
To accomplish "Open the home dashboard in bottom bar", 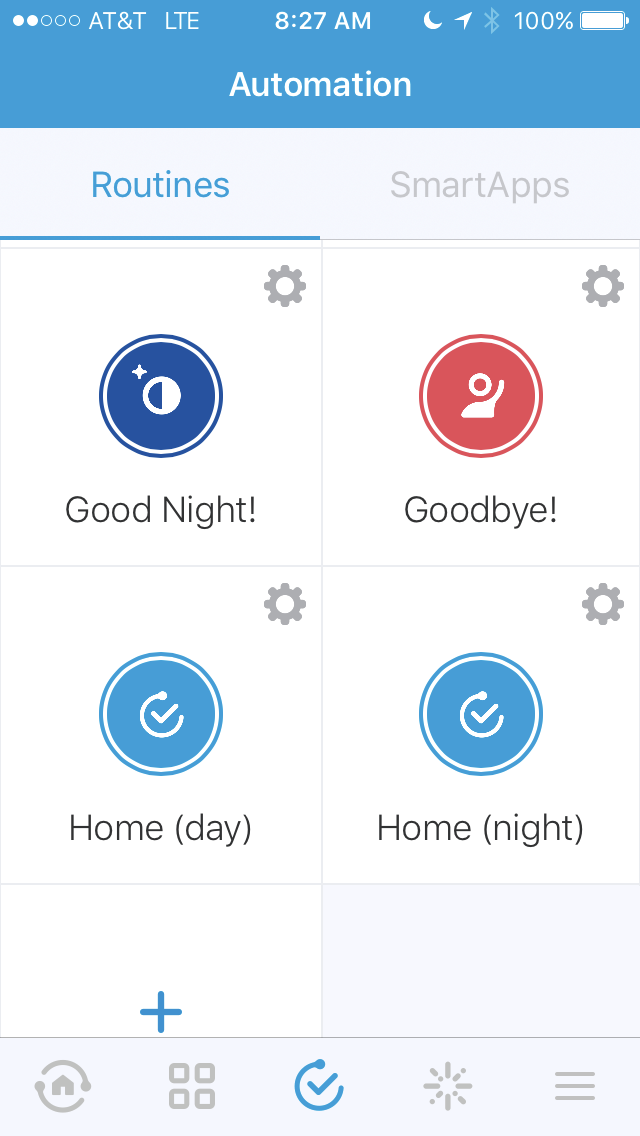I will tap(63, 1086).
